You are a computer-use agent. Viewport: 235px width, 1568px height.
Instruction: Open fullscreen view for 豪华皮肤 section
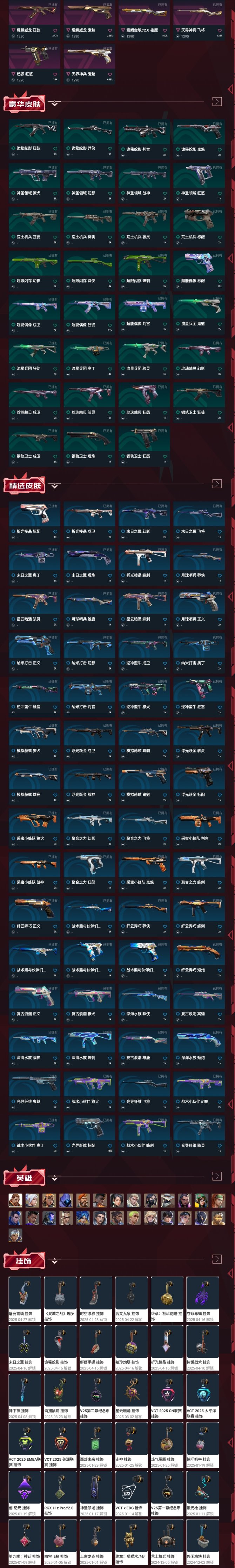tap(217, 102)
